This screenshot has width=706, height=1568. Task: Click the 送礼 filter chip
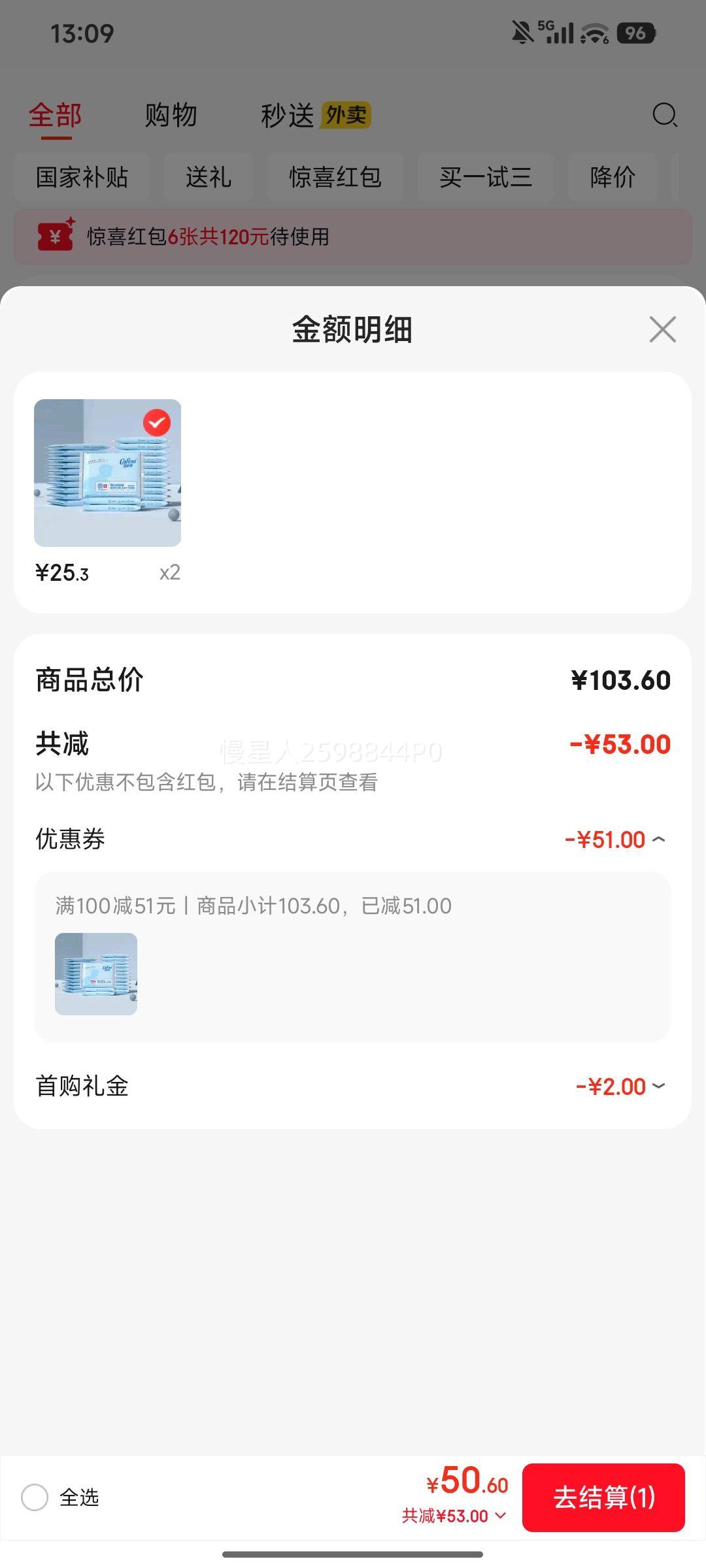point(209,177)
